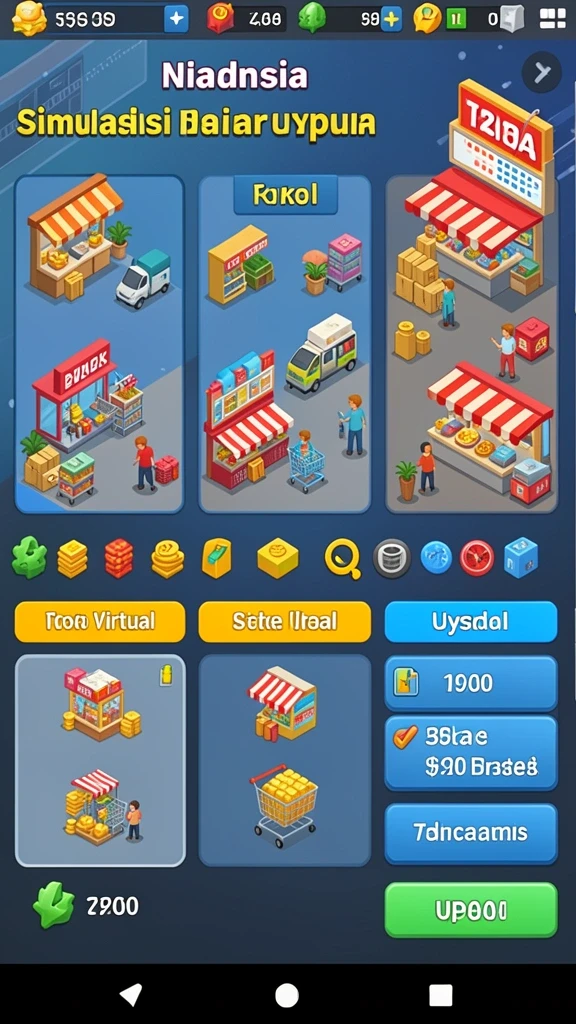The width and height of the screenshot is (576, 1024).
Task: Open the grid menu icon in the top bar
Action: click(552, 19)
